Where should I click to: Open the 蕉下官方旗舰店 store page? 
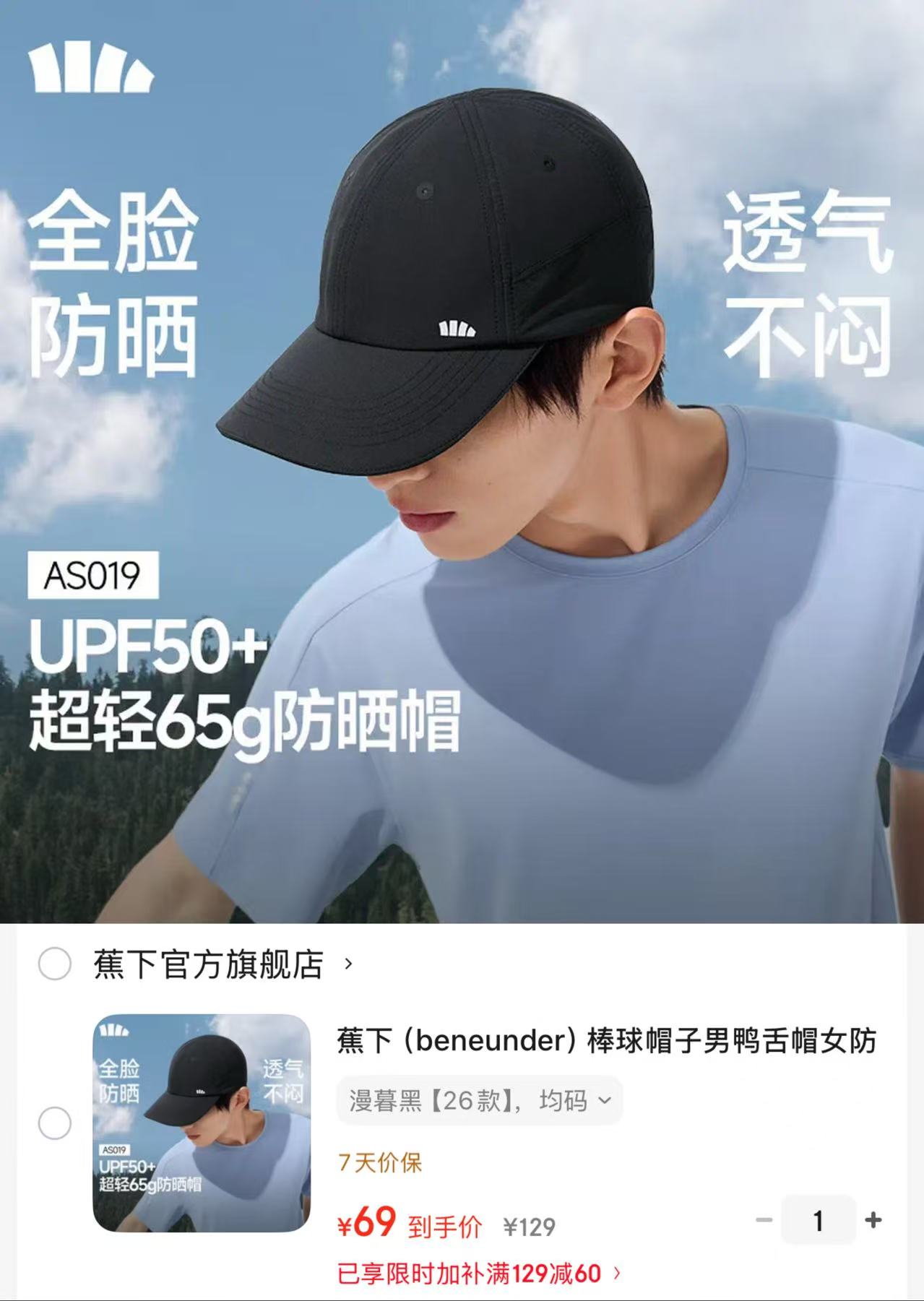pos(223,964)
